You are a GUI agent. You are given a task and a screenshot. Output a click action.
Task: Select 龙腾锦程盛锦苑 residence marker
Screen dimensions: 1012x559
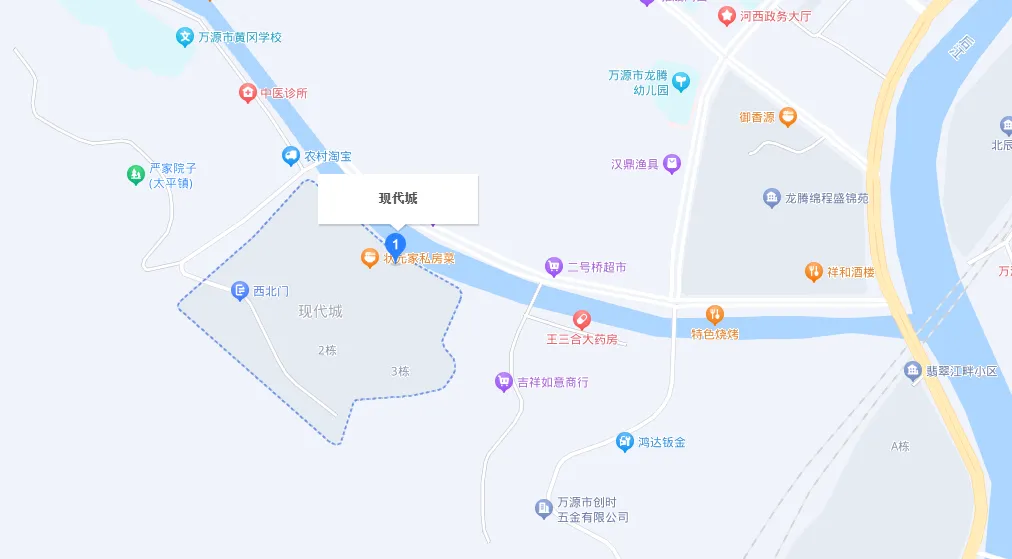click(x=772, y=198)
